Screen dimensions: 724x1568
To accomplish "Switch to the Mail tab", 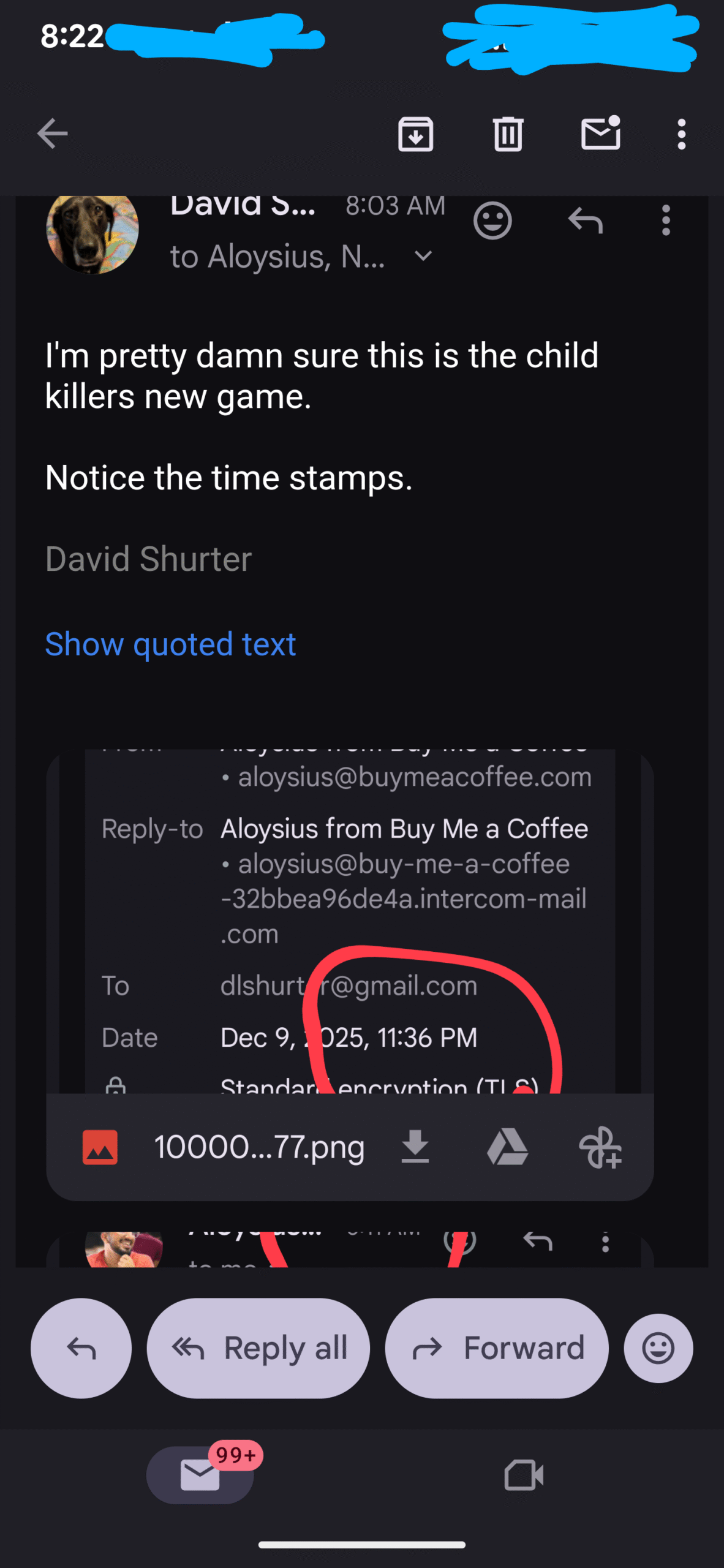I will [x=200, y=1475].
